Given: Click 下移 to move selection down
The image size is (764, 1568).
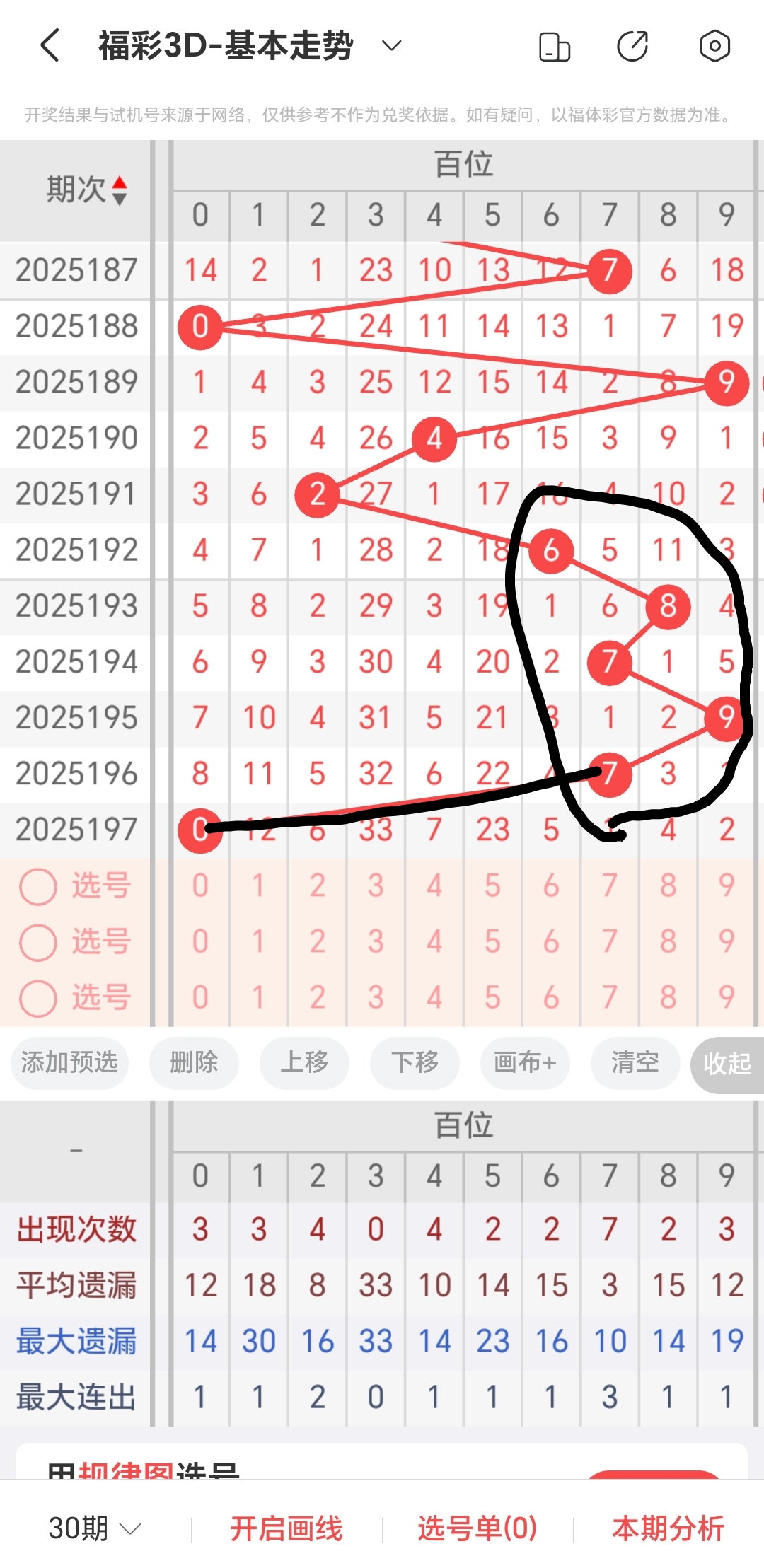Looking at the screenshot, I should (x=414, y=1063).
